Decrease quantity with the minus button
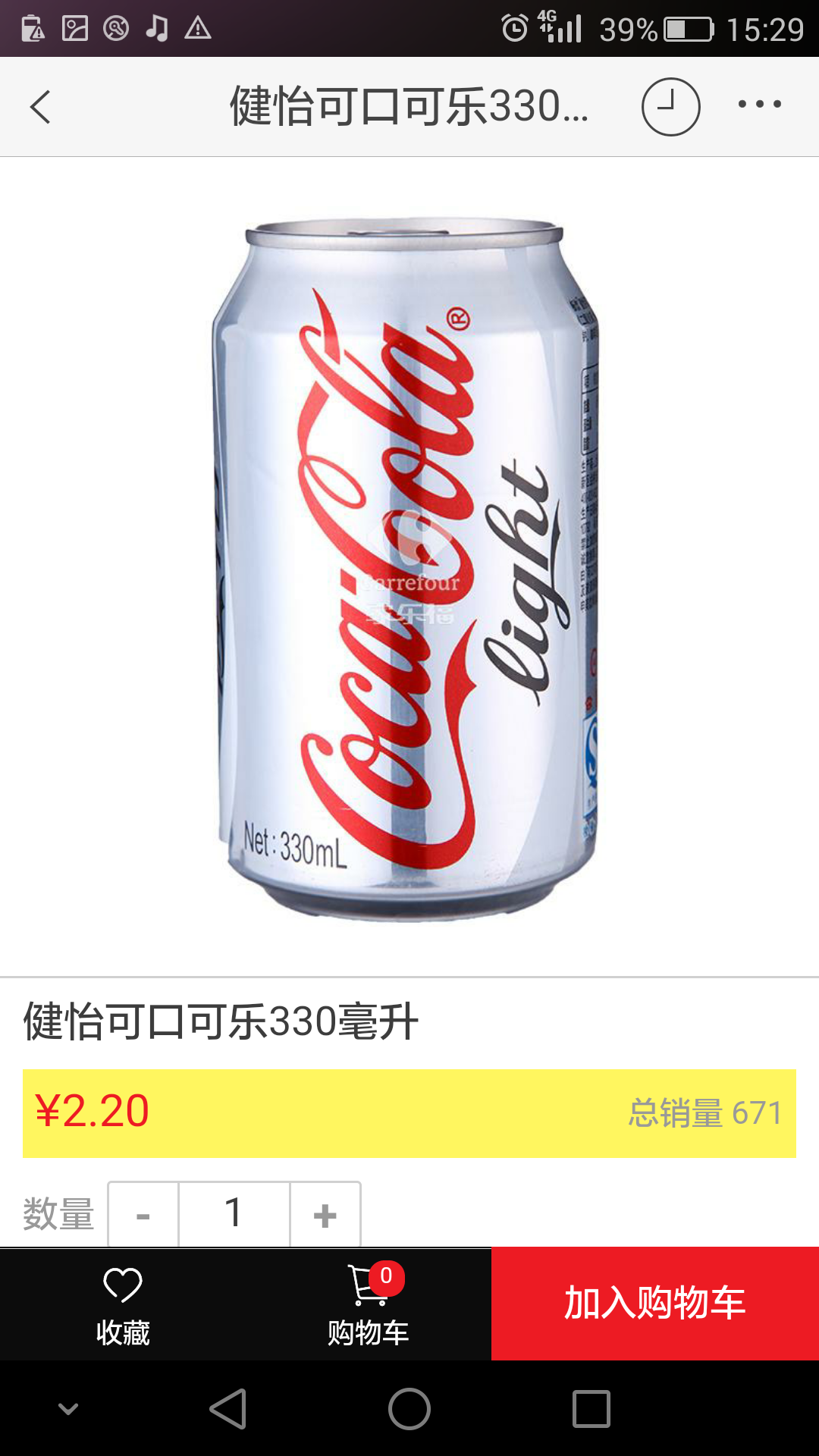 pyautogui.click(x=143, y=1213)
